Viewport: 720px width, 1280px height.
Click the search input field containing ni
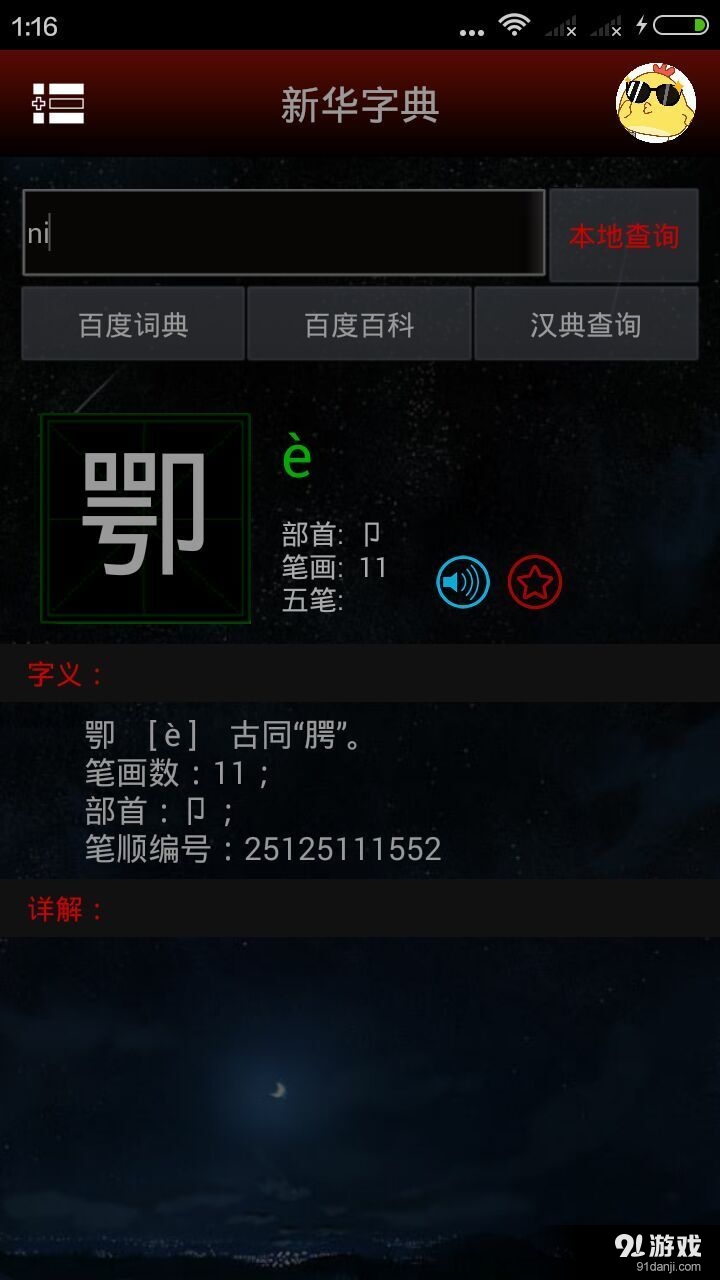coord(283,233)
